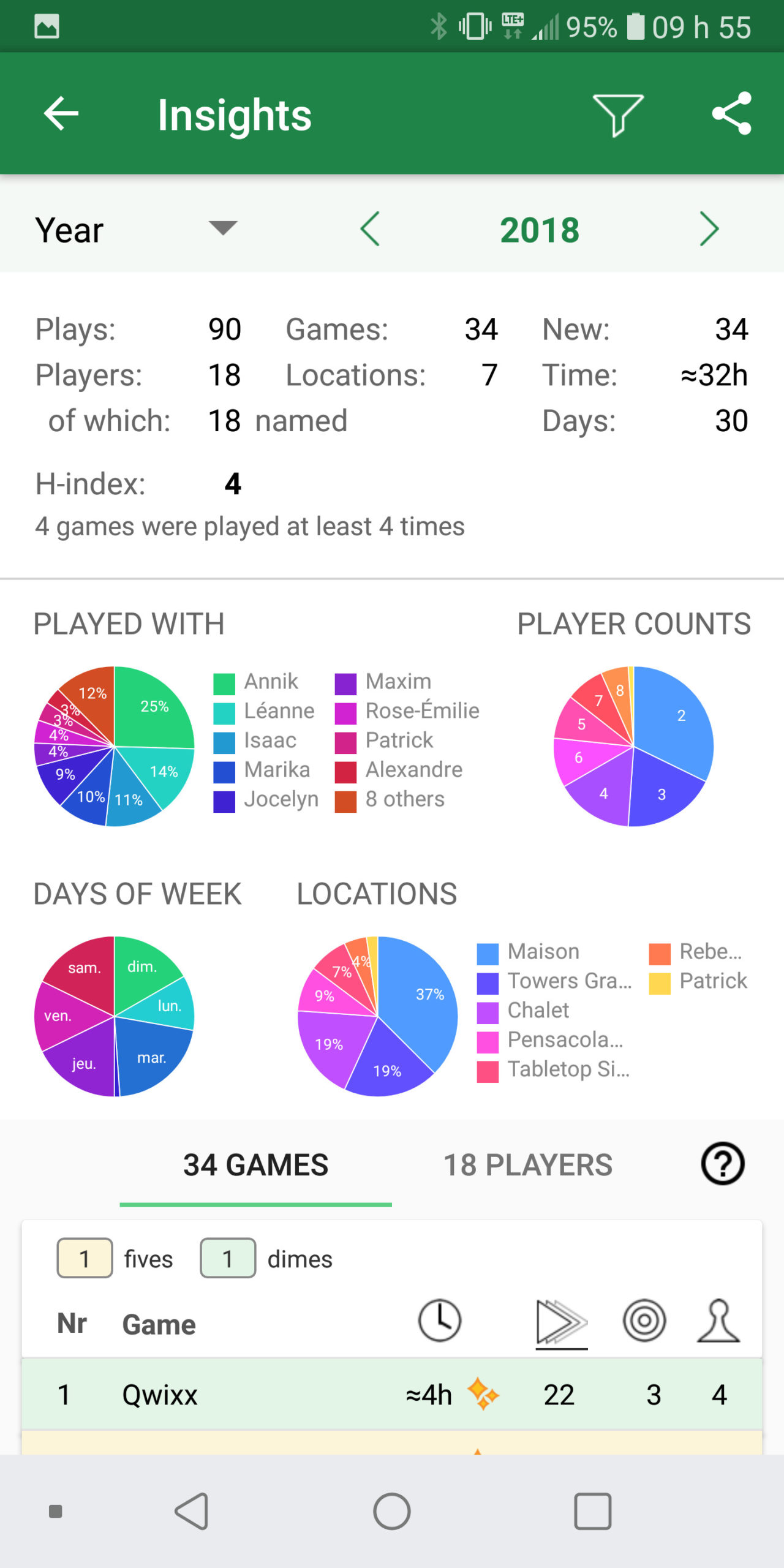Open the filter options
The height and width of the screenshot is (1568, 784).
click(x=617, y=114)
